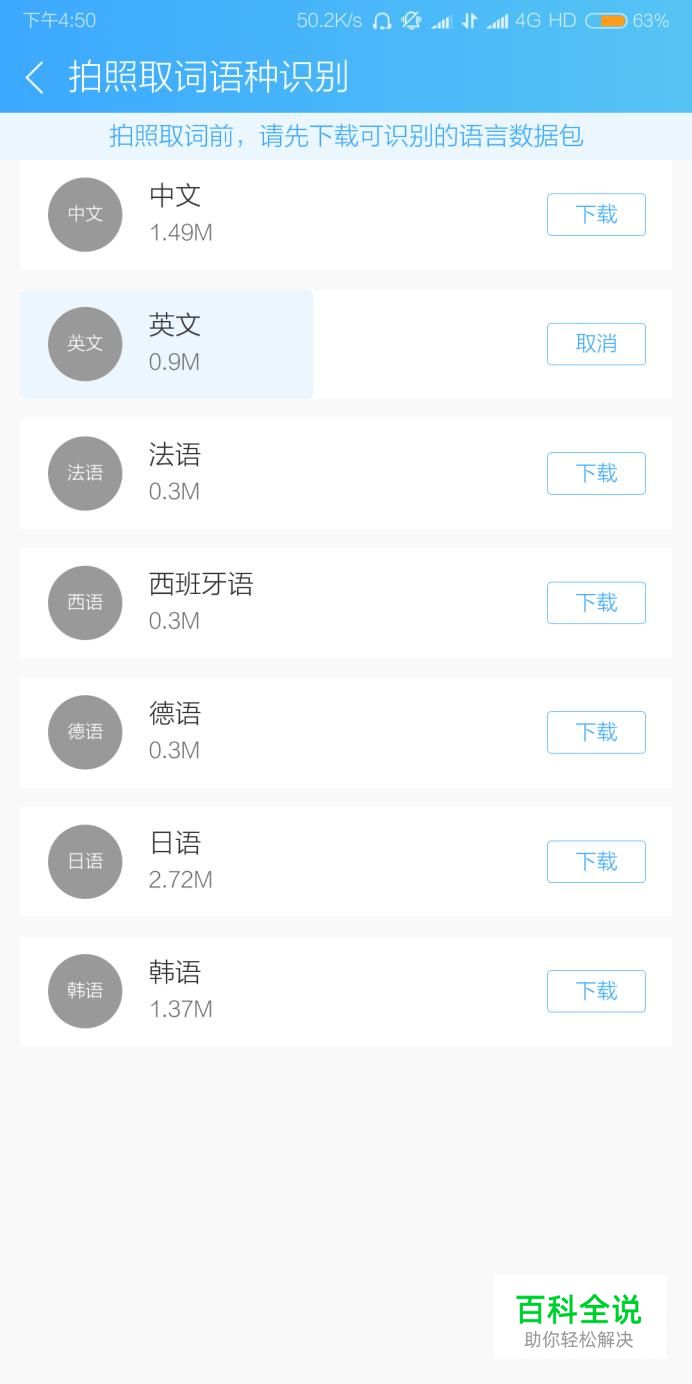Download the 日语 language pack
This screenshot has width=692, height=1384.
[596, 862]
